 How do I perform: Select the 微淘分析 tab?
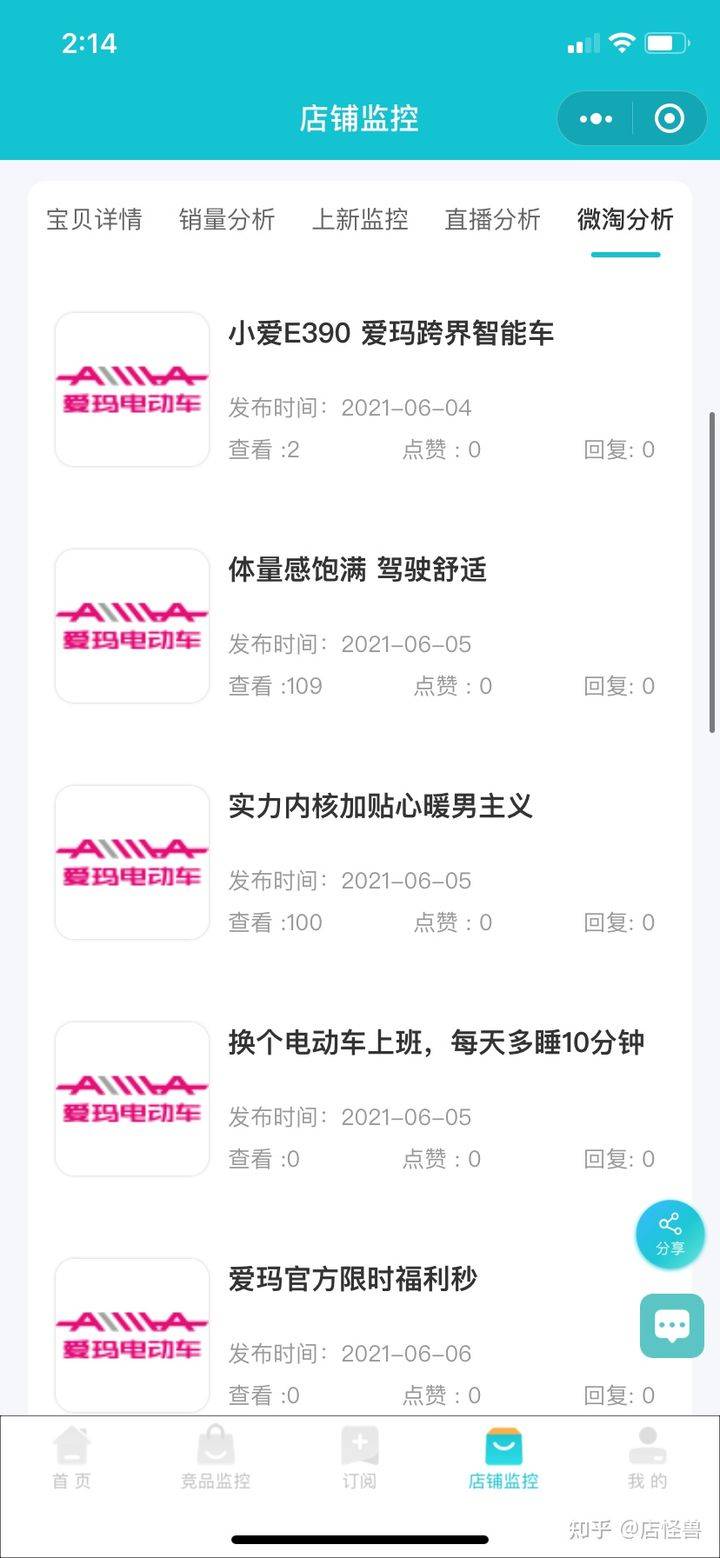point(625,220)
